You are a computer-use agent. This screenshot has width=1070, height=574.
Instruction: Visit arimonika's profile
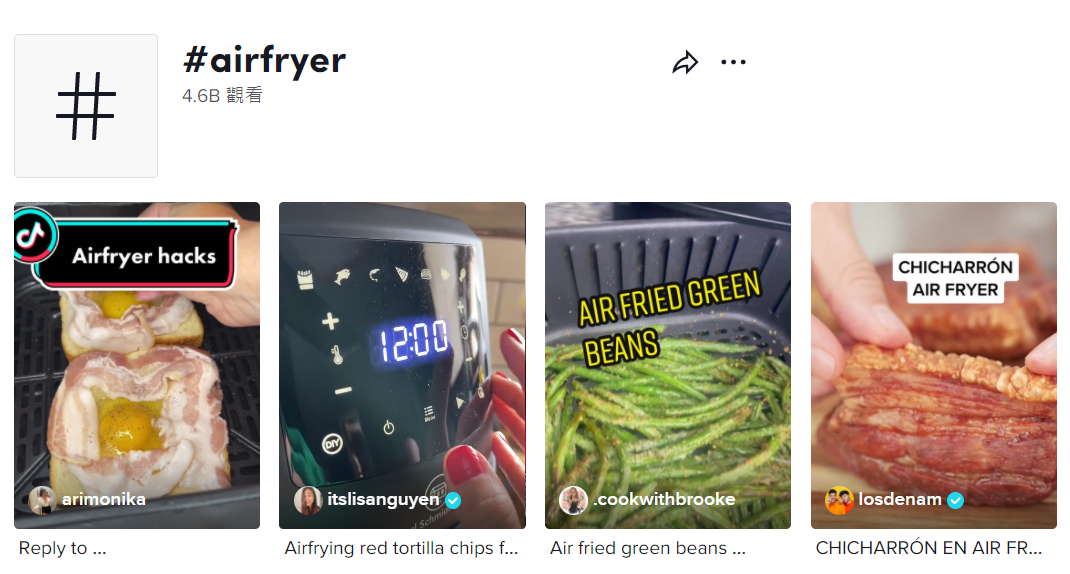pos(103,500)
